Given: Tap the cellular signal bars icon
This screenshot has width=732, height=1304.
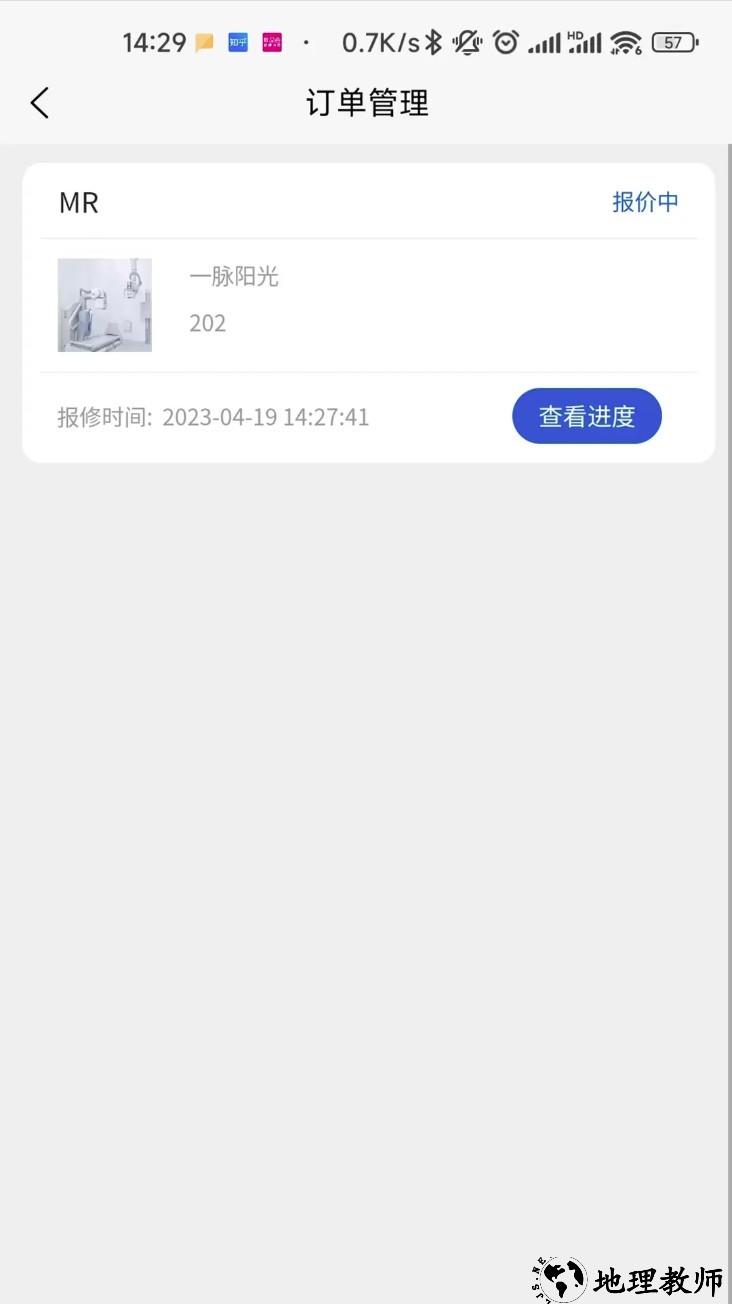Looking at the screenshot, I should [545, 42].
